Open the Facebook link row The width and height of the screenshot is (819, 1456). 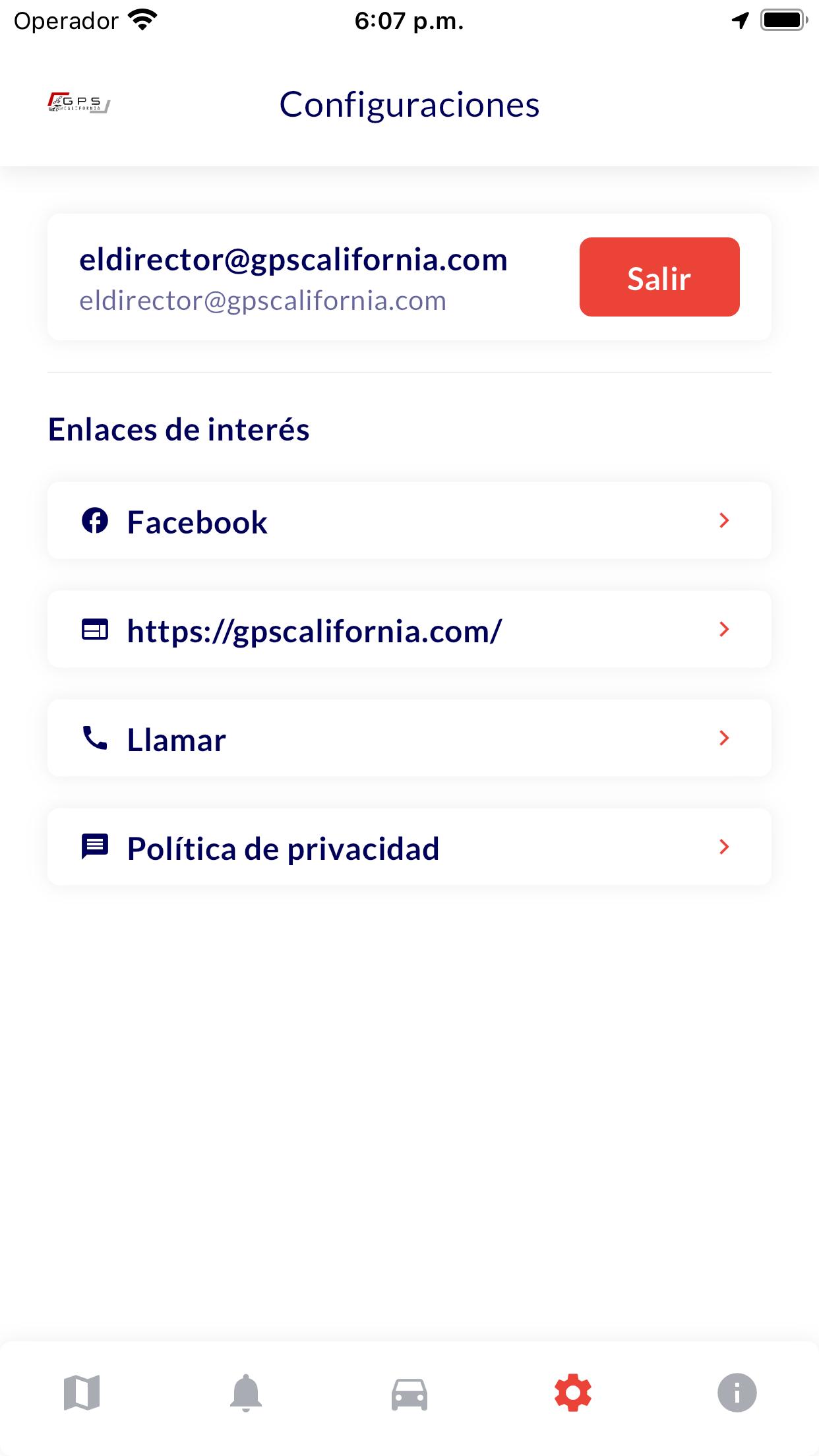409,521
